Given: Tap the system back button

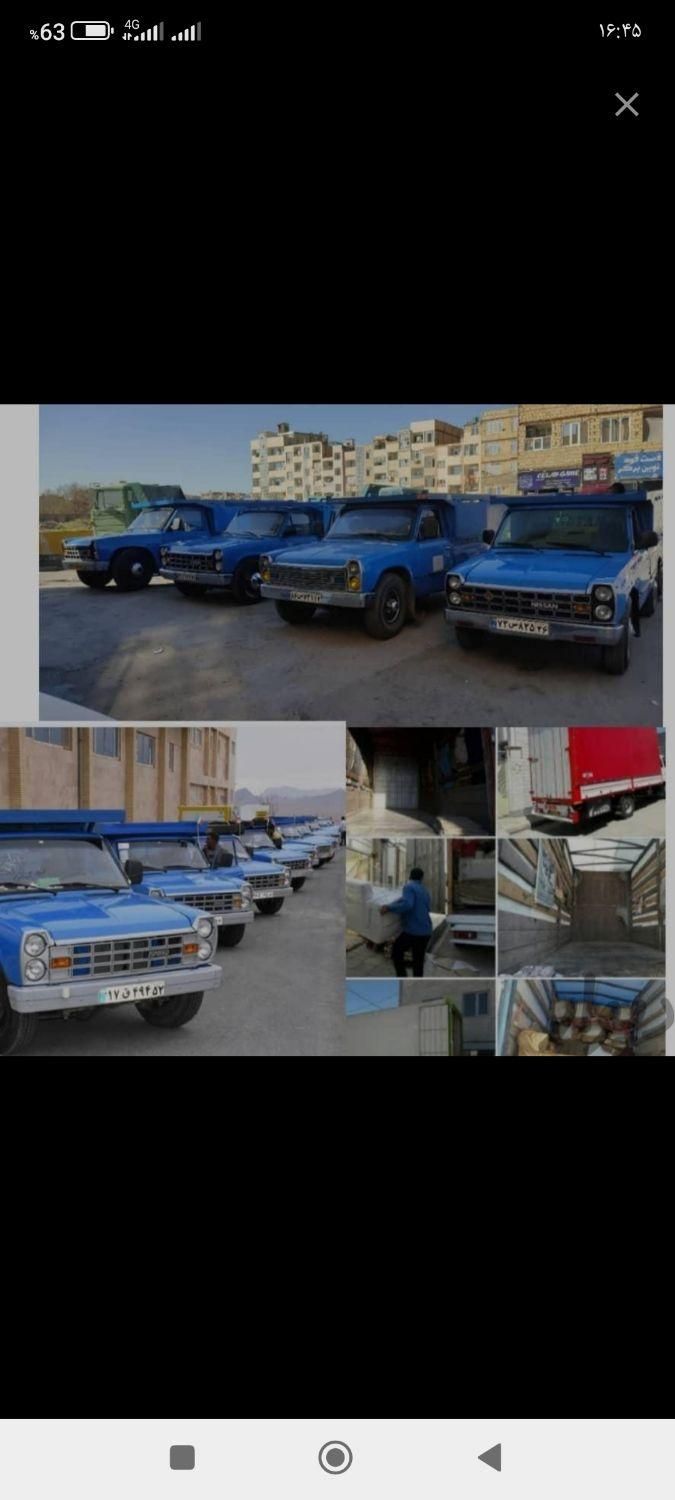Looking at the screenshot, I should 489,1457.
